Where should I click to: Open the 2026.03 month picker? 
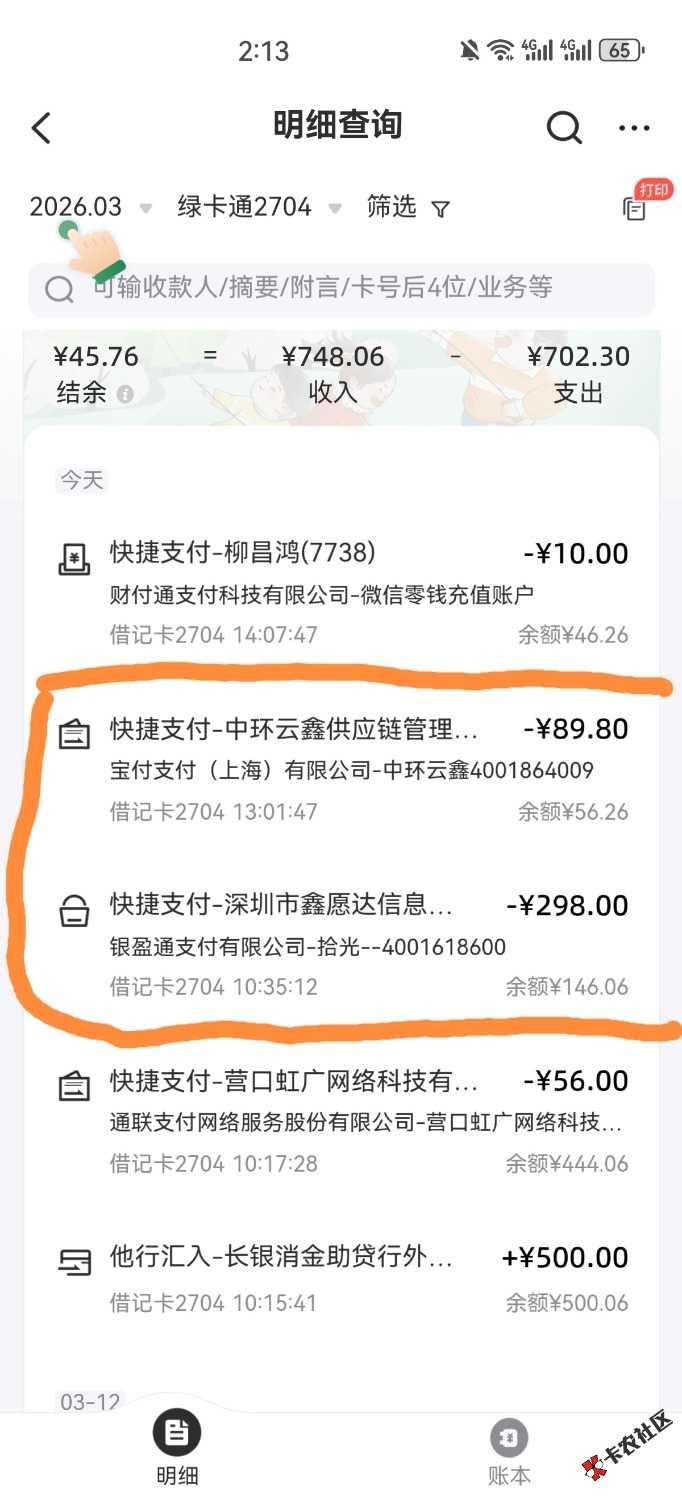(x=89, y=208)
